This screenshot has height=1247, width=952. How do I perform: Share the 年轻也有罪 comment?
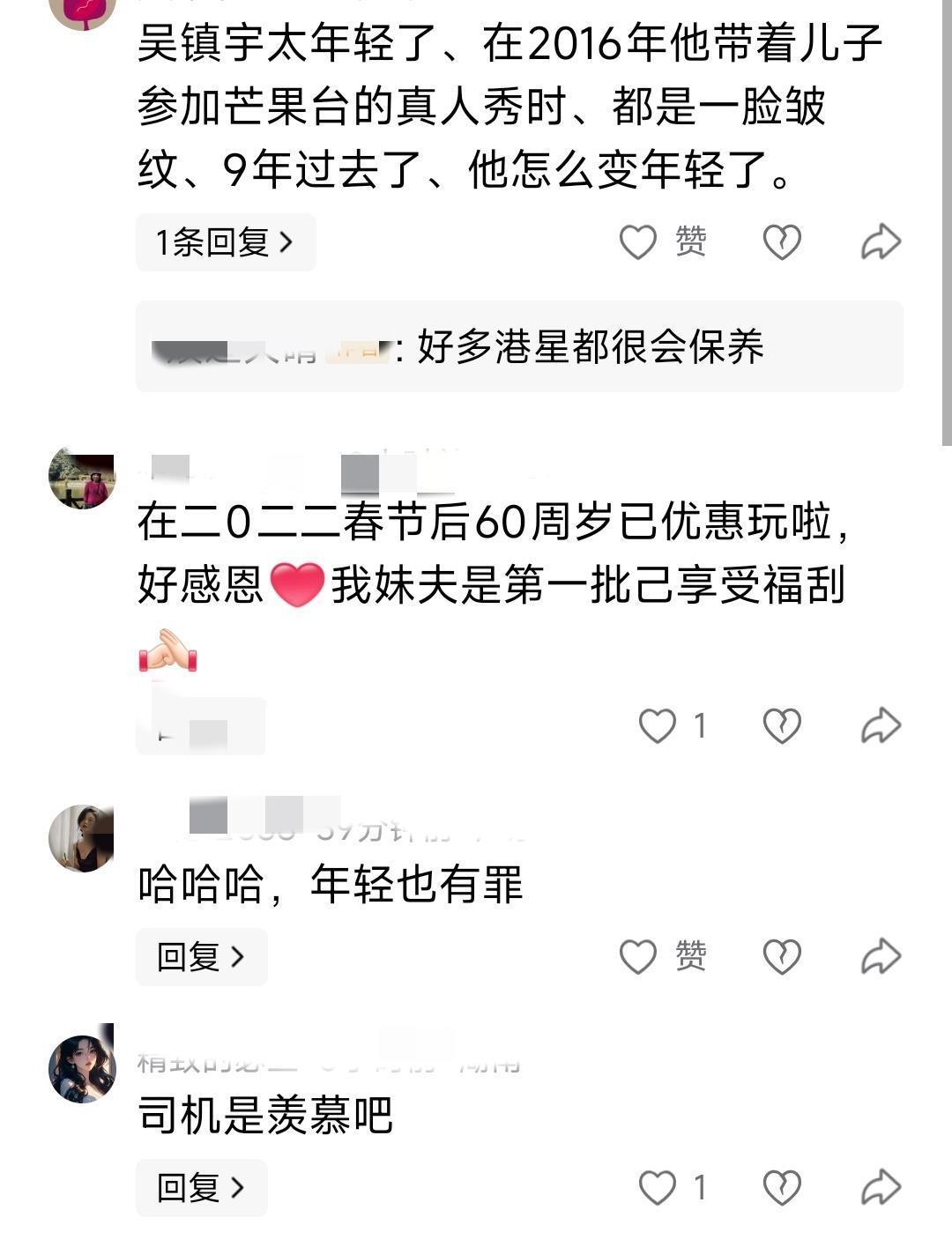click(x=881, y=957)
